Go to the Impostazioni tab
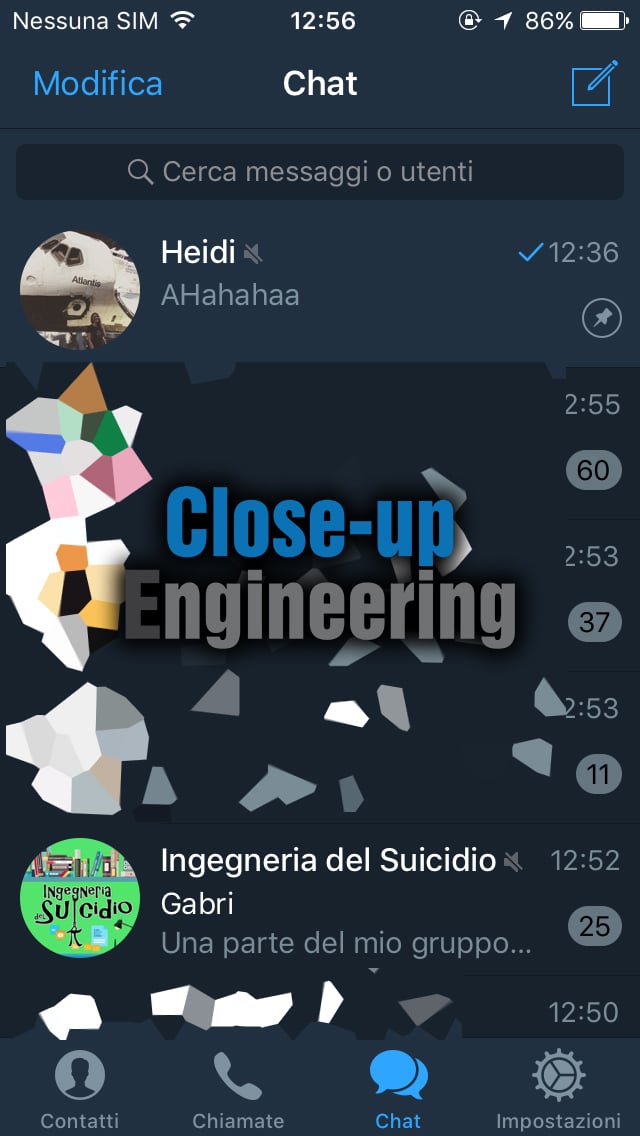Image resolution: width=640 pixels, height=1136 pixels. [x=558, y=1090]
